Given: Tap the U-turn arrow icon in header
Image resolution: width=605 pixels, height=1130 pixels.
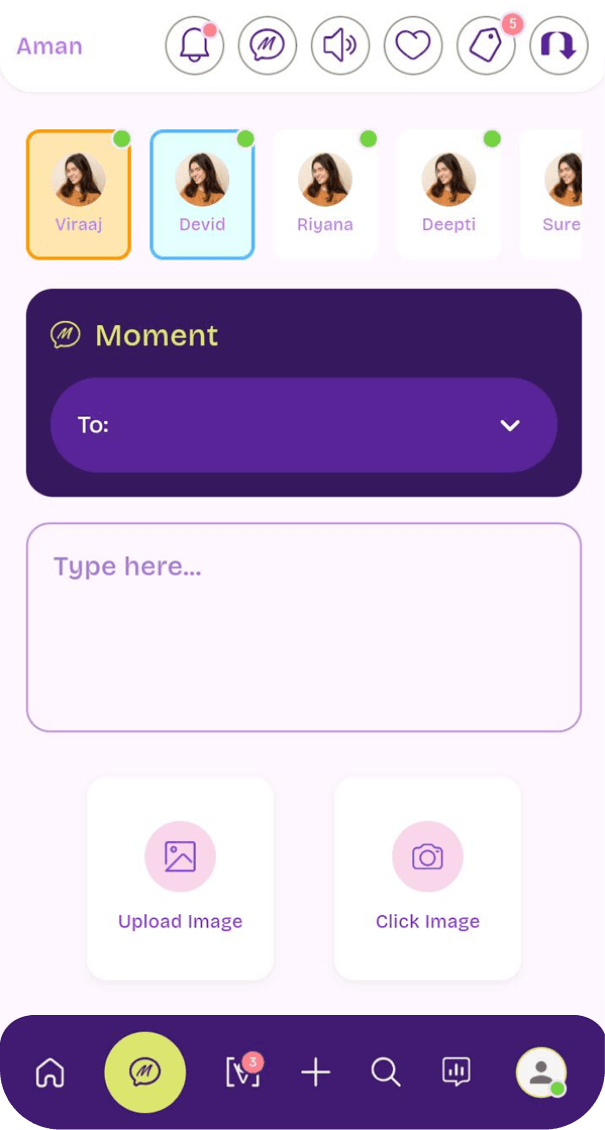Looking at the screenshot, I should [x=558, y=45].
